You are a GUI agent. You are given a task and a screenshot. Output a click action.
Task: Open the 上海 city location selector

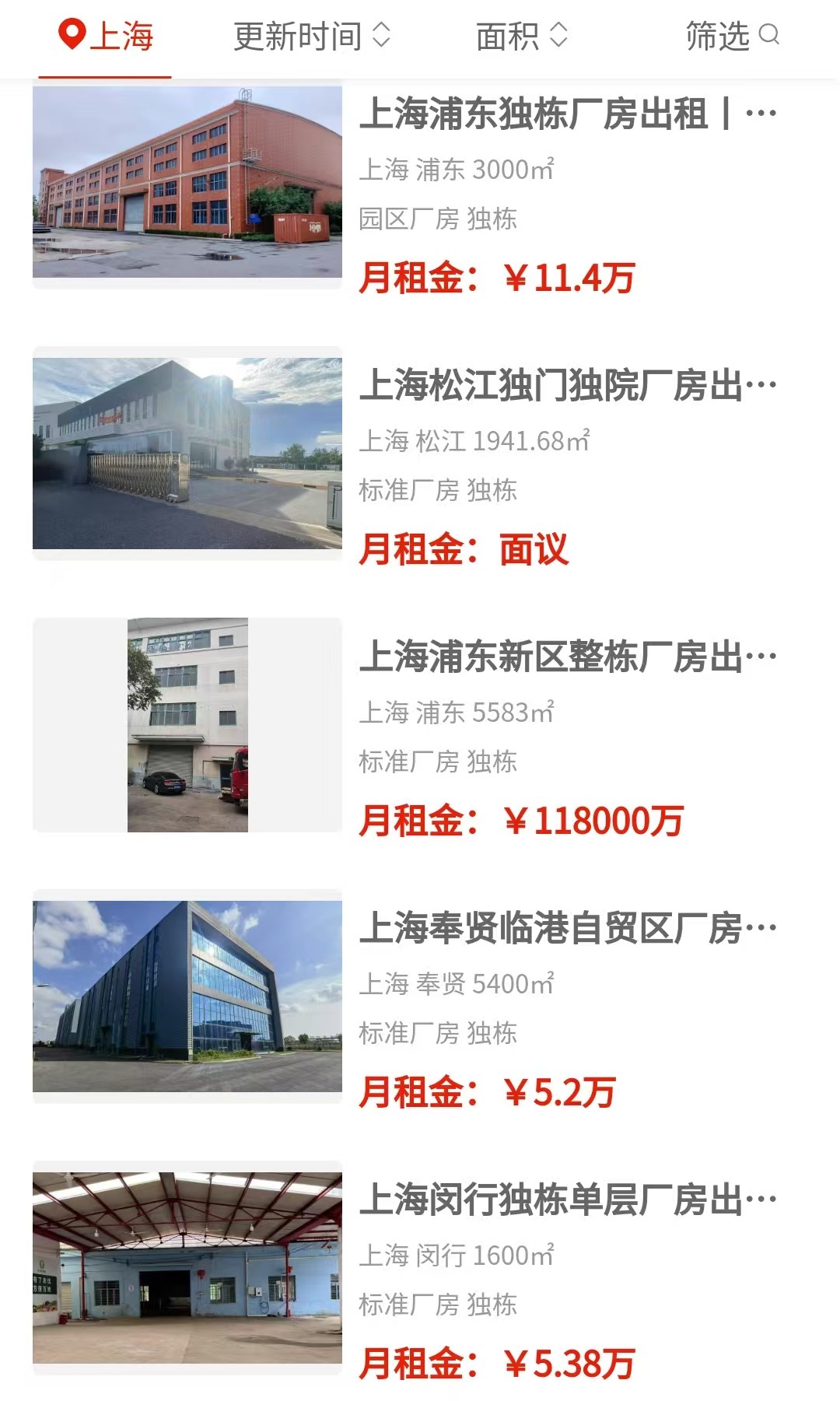pos(106,37)
